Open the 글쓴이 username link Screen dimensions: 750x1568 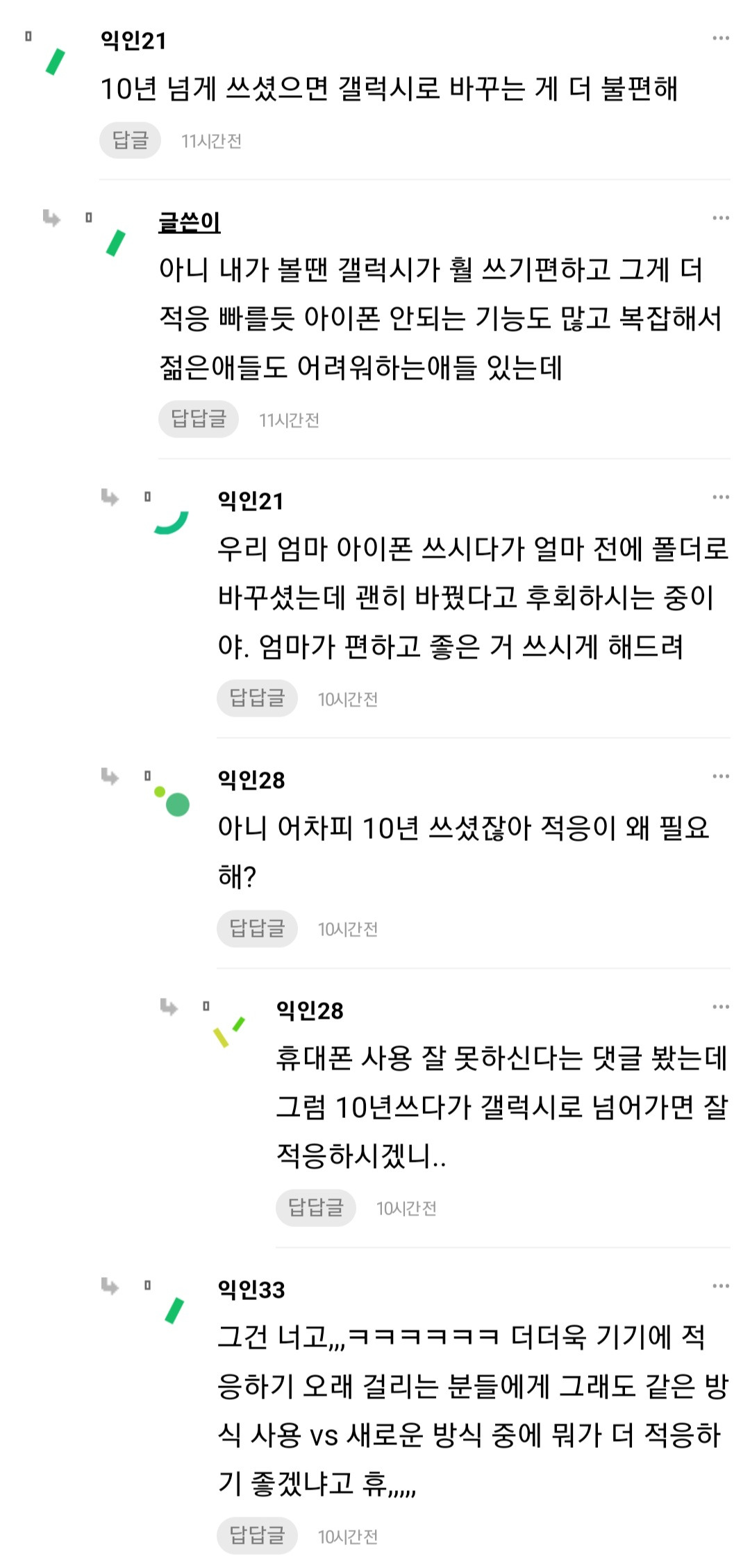pos(189,222)
